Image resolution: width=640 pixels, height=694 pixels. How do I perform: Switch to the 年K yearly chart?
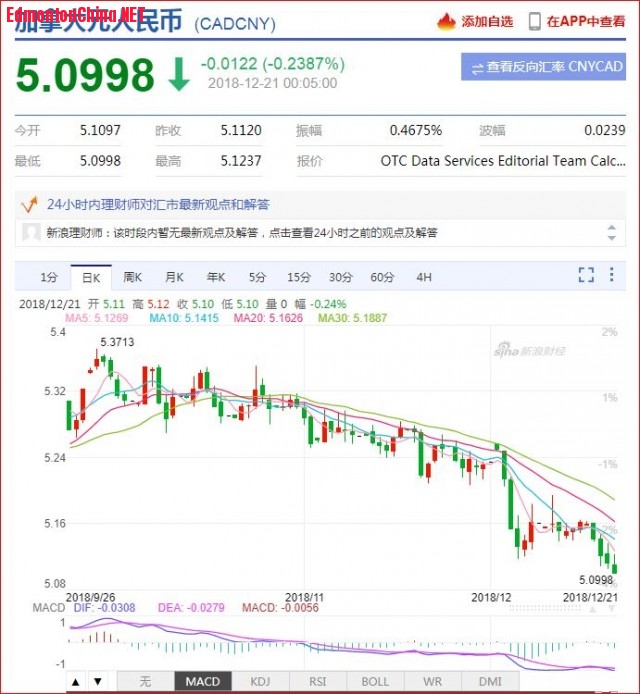[216, 277]
